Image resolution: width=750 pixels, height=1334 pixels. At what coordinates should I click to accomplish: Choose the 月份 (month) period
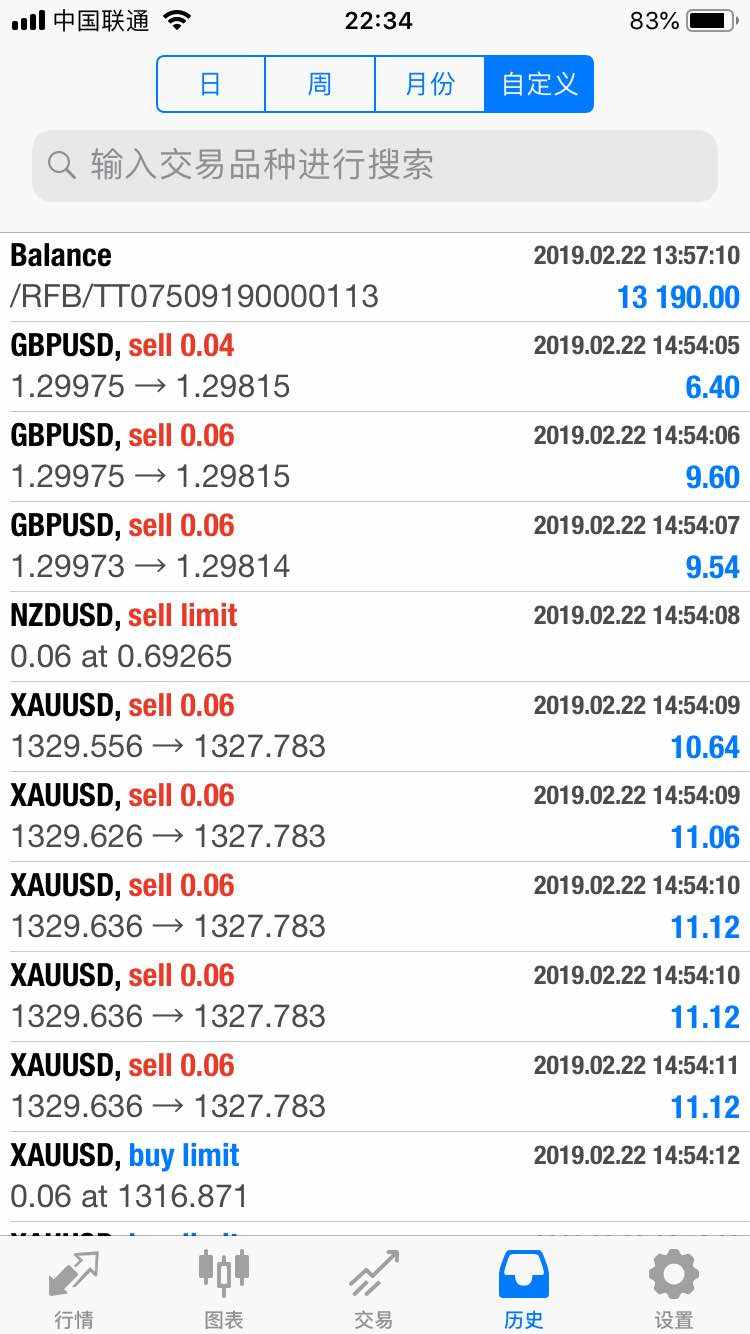click(430, 84)
